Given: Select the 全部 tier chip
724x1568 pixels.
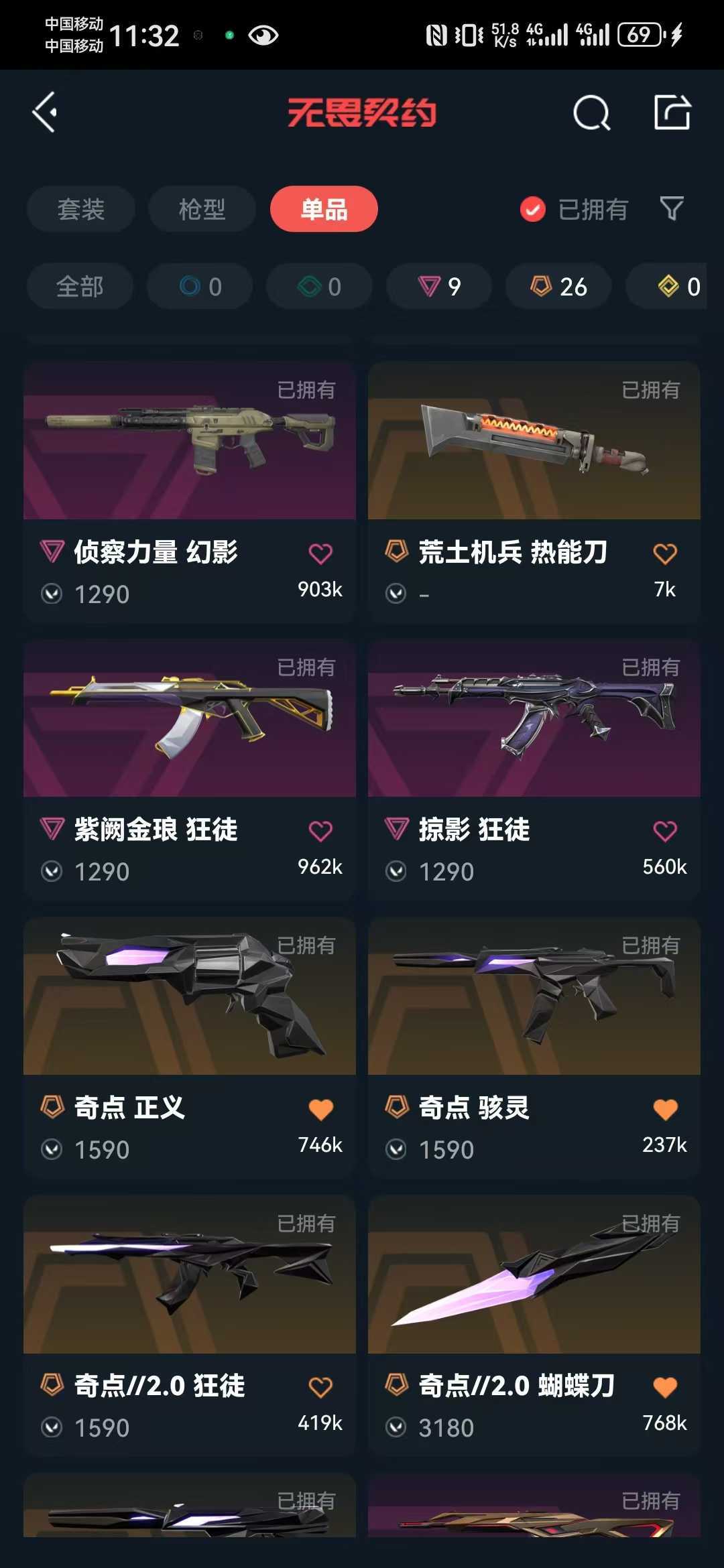Looking at the screenshot, I should click(80, 287).
